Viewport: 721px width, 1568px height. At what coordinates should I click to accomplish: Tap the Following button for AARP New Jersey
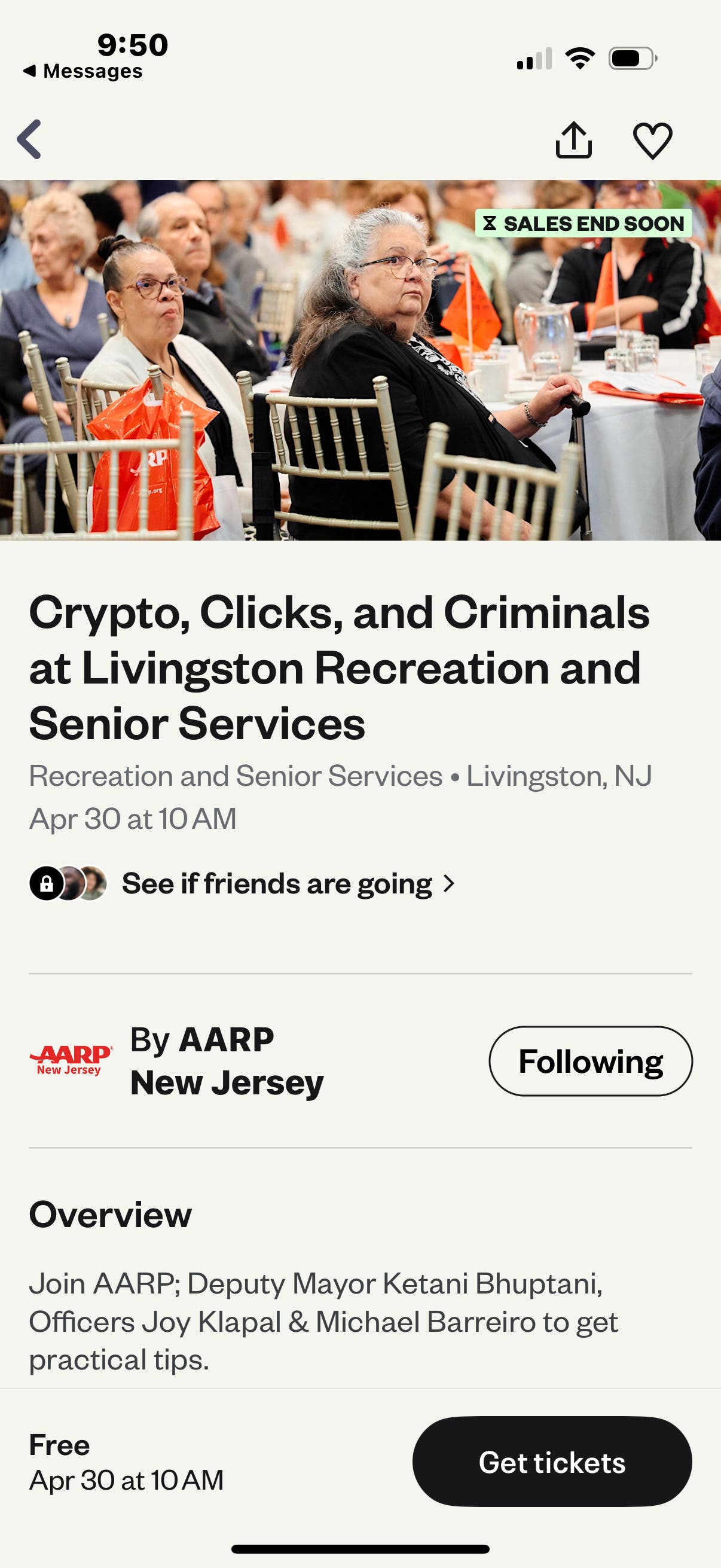(x=590, y=1061)
